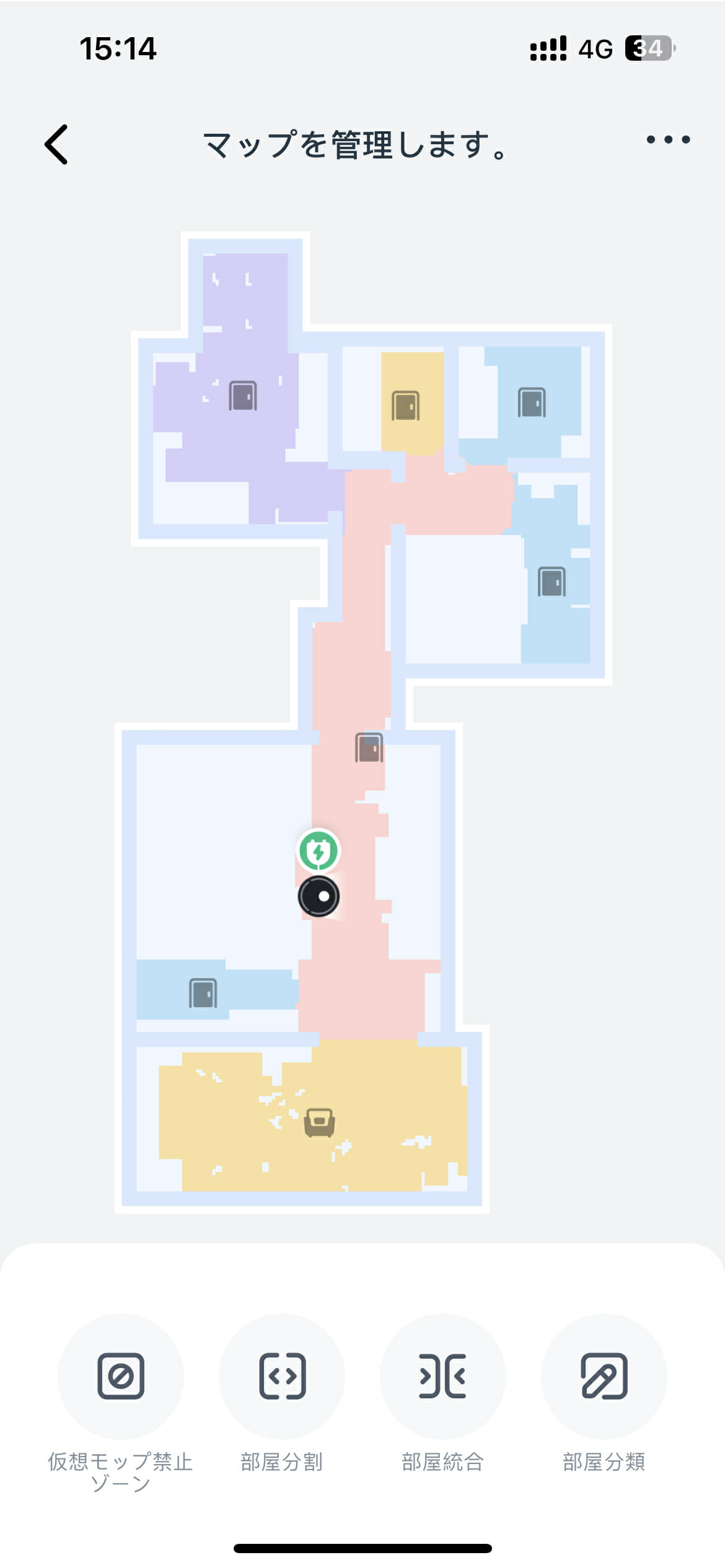This screenshot has height=1568, width=725.
Task: Go back from map management screen
Action: 56,144
